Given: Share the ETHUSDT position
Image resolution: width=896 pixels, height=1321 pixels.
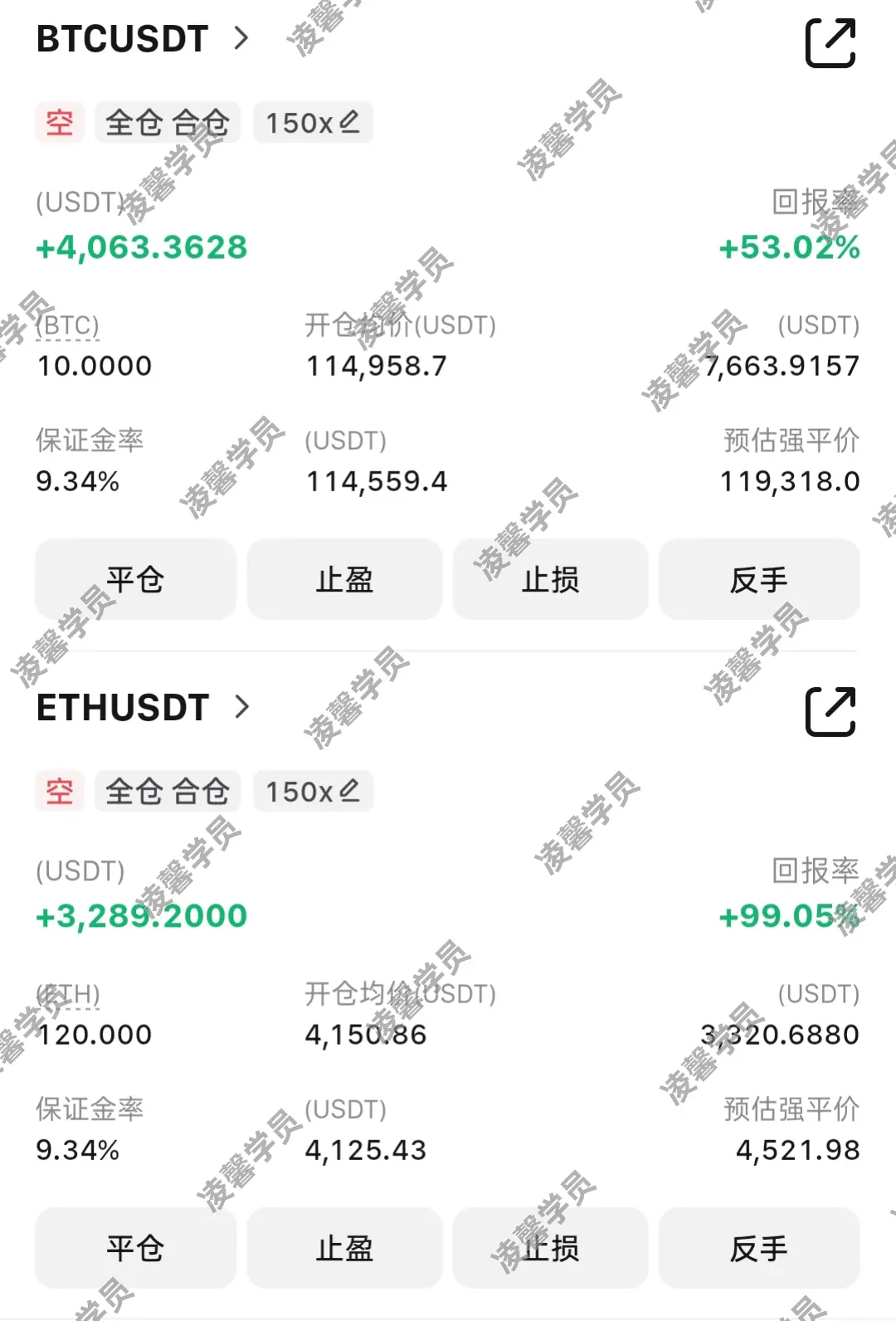Looking at the screenshot, I should pyautogui.click(x=830, y=712).
